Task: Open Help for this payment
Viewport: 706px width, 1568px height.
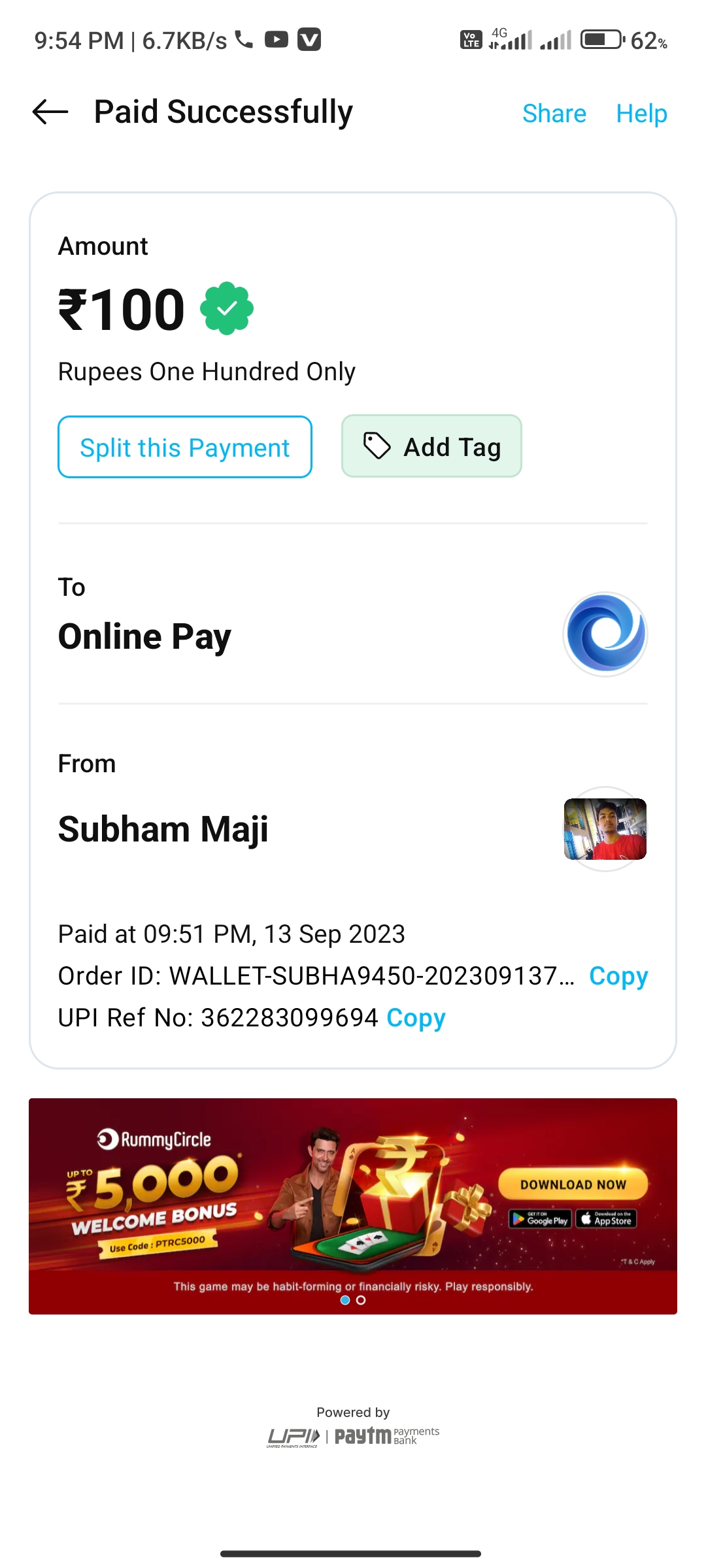Action: [641, 114]
